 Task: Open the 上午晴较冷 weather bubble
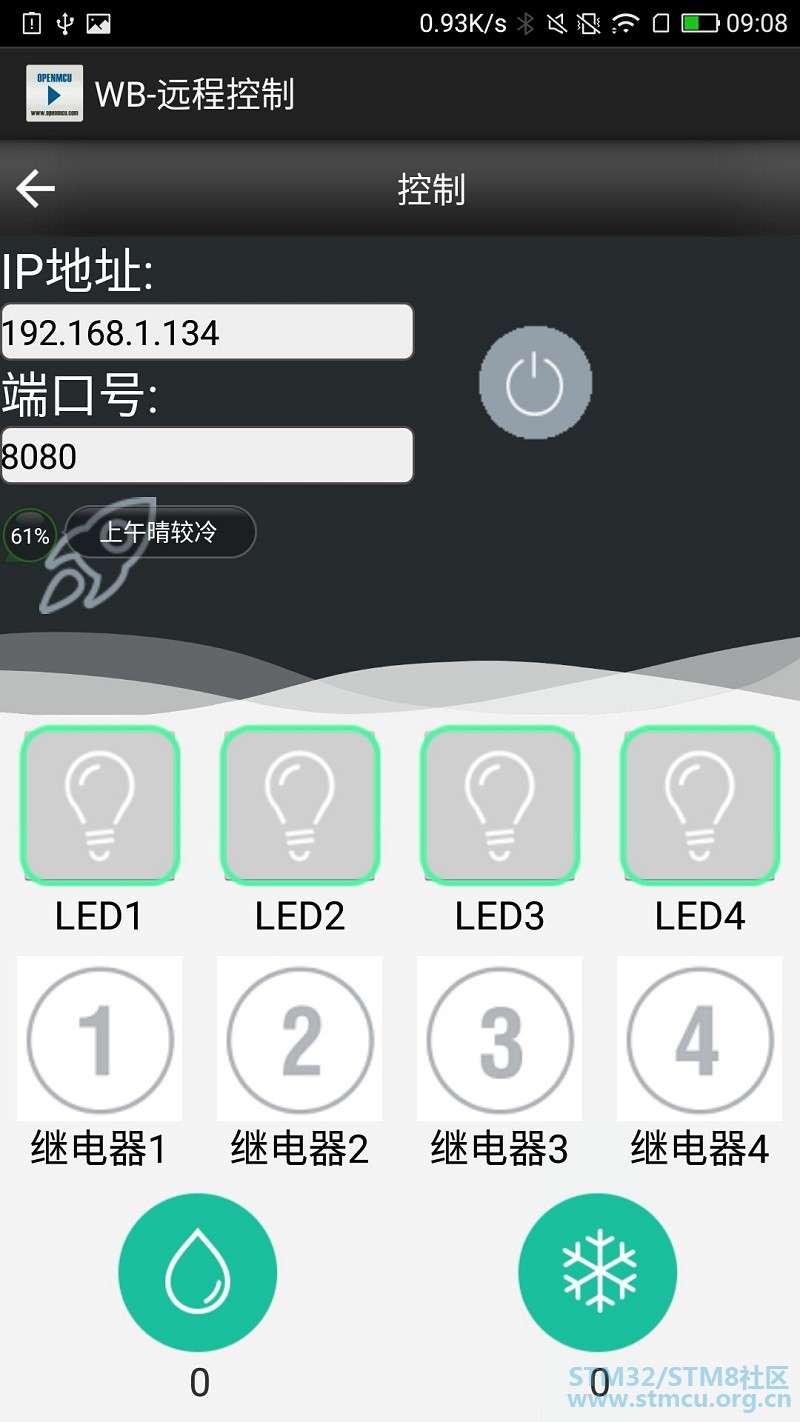point(160,532)
